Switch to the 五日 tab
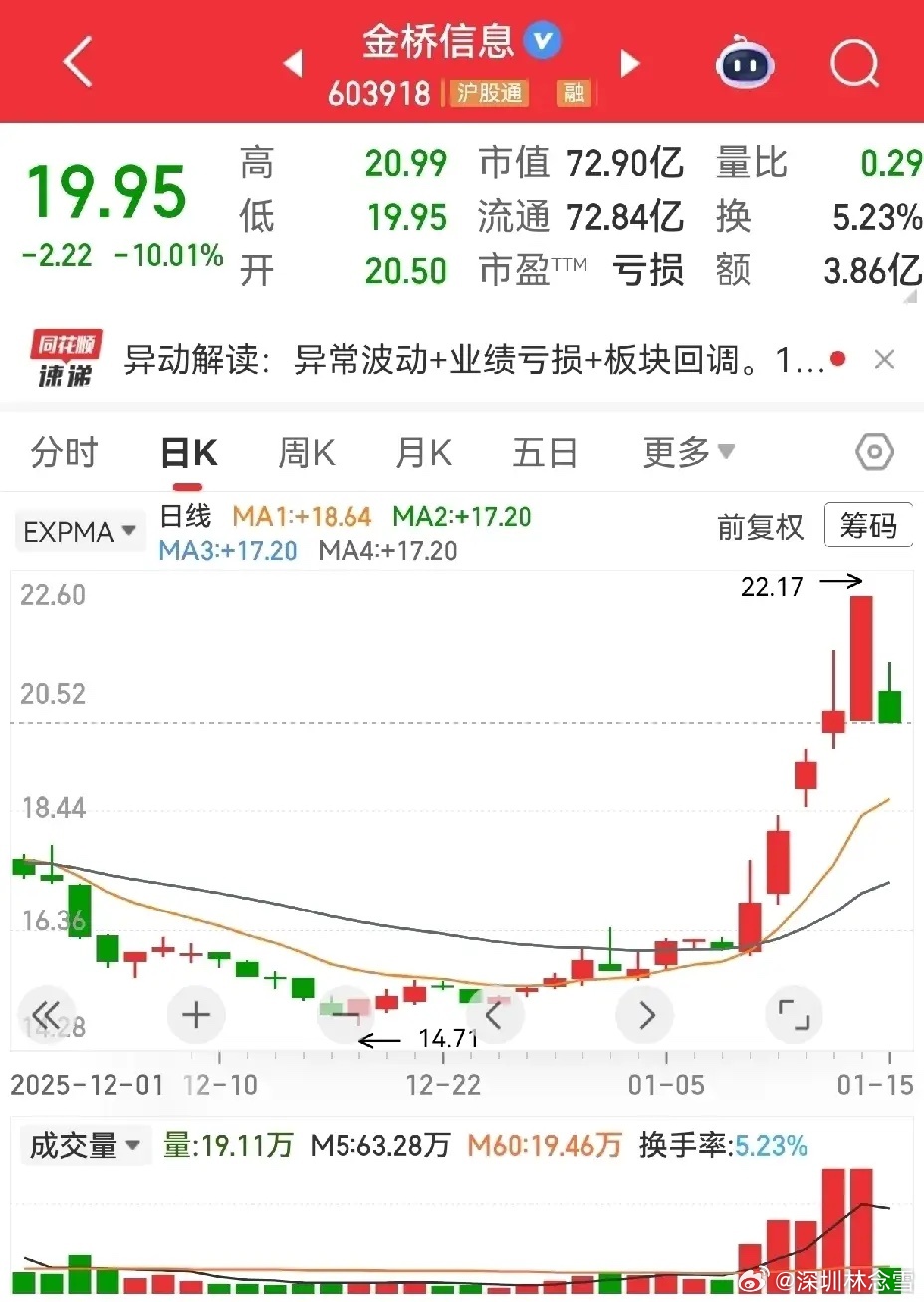This screenshot has height=1302, width=924. pyautogui.click(x=545, y=453)
